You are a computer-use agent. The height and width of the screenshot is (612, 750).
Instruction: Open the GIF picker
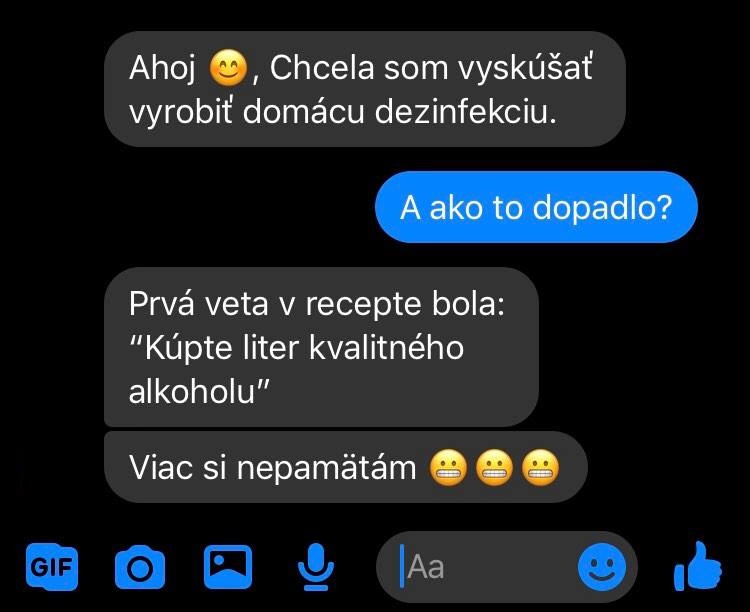(52, 568)
